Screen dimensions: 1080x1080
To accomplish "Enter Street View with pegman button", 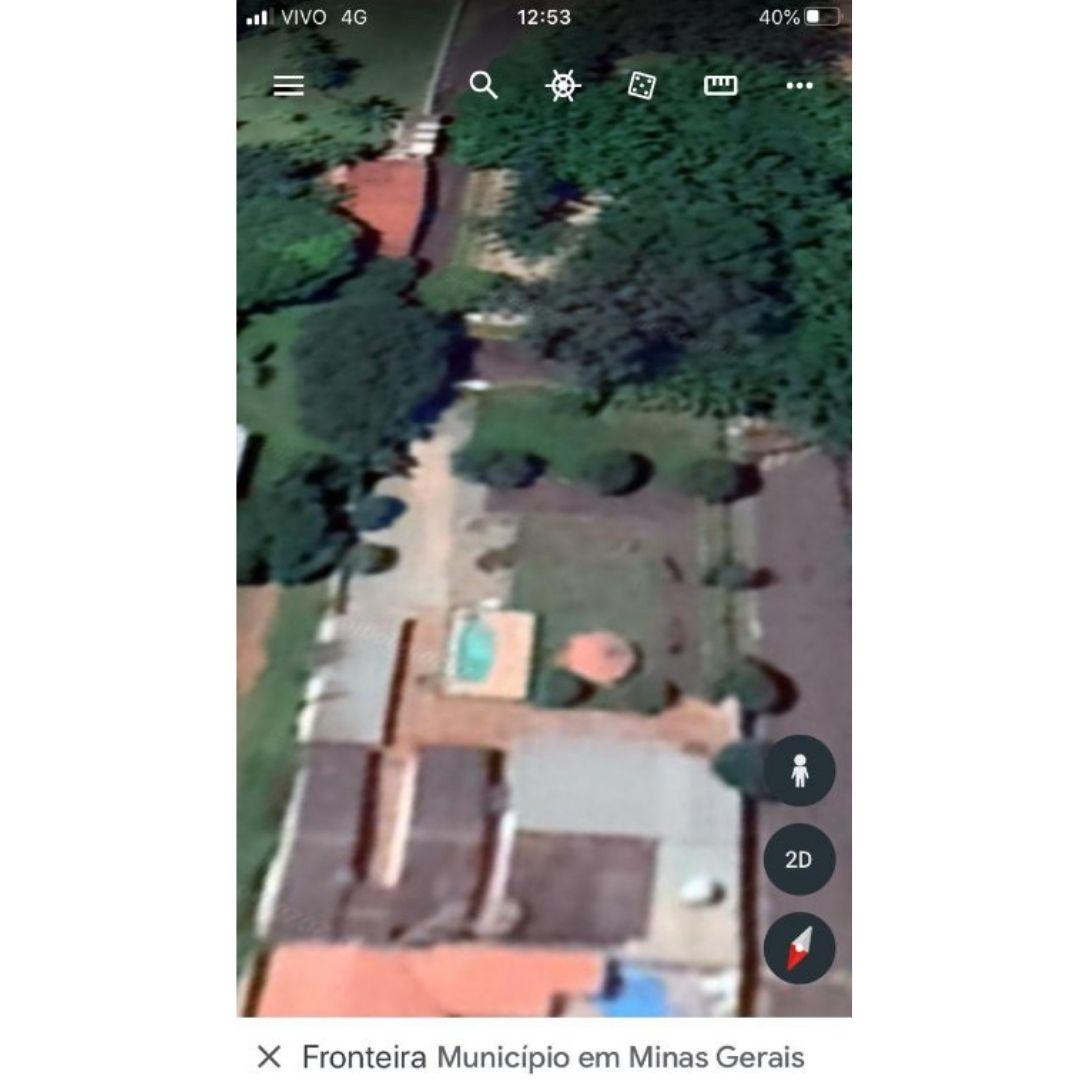I will pyautogui.click(x=799, y=770).
